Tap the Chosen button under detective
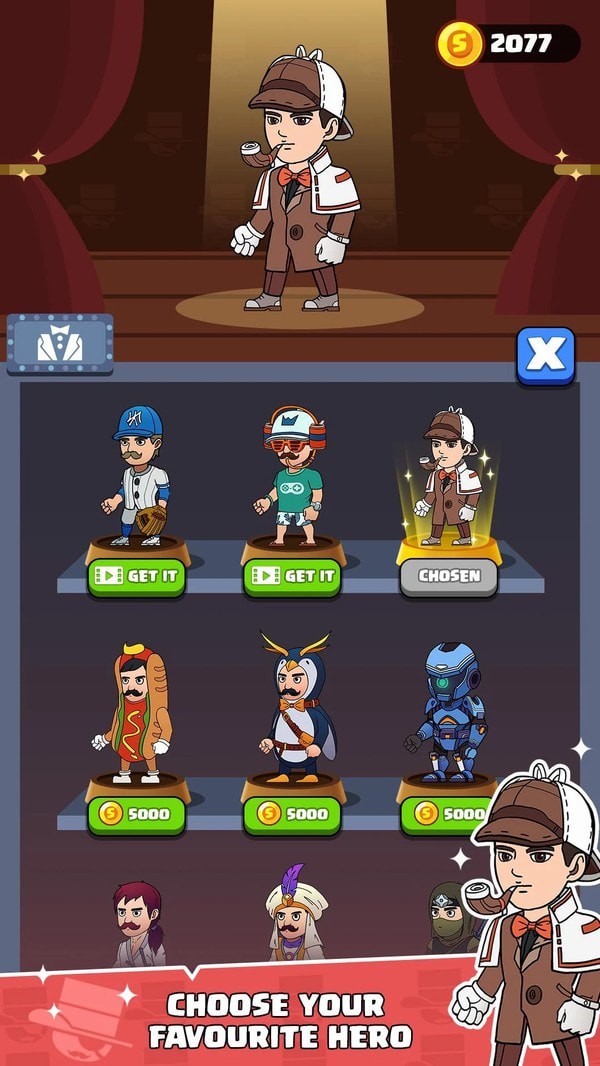Image resolution: width=600 pixels, height=1066 pixels. click(449, 576)
